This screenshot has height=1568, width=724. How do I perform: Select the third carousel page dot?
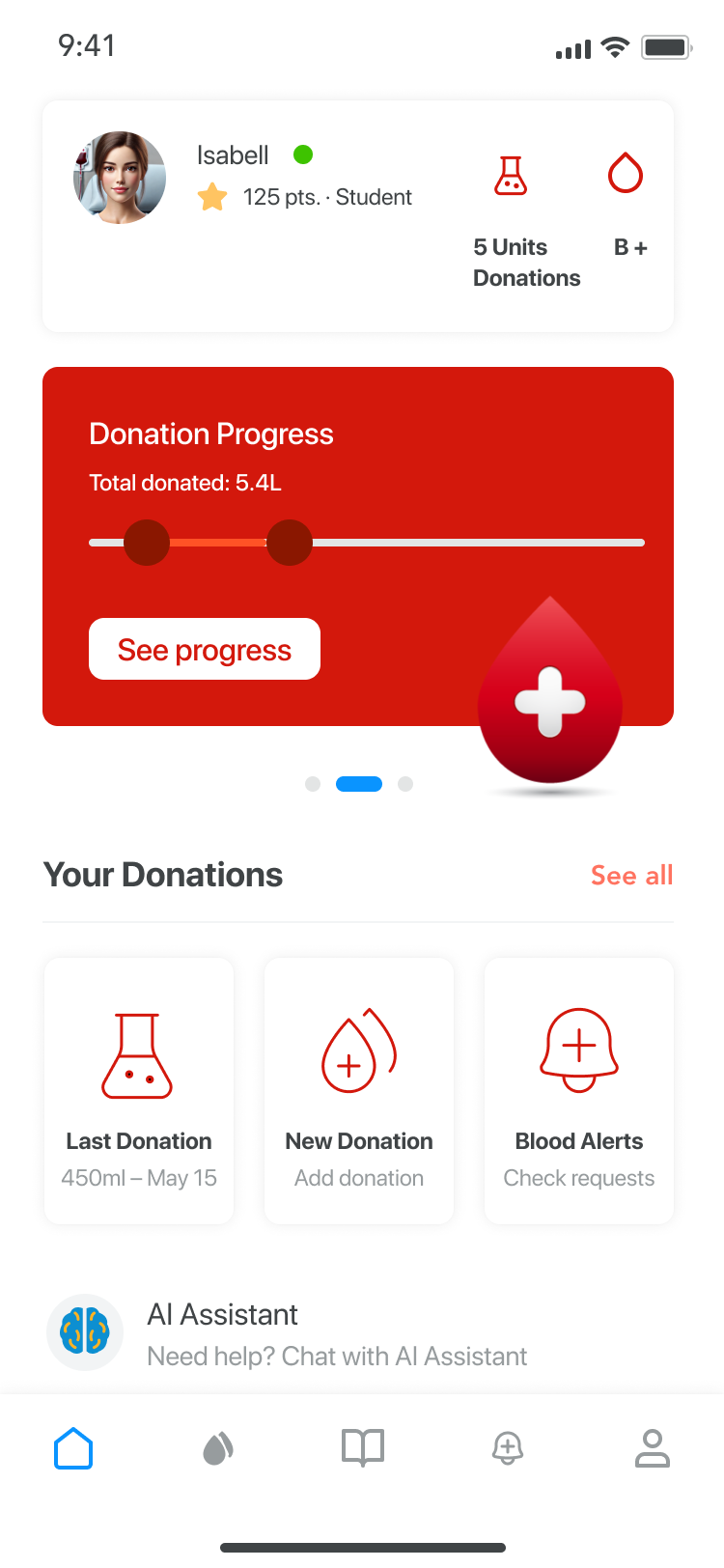[405, 784]
